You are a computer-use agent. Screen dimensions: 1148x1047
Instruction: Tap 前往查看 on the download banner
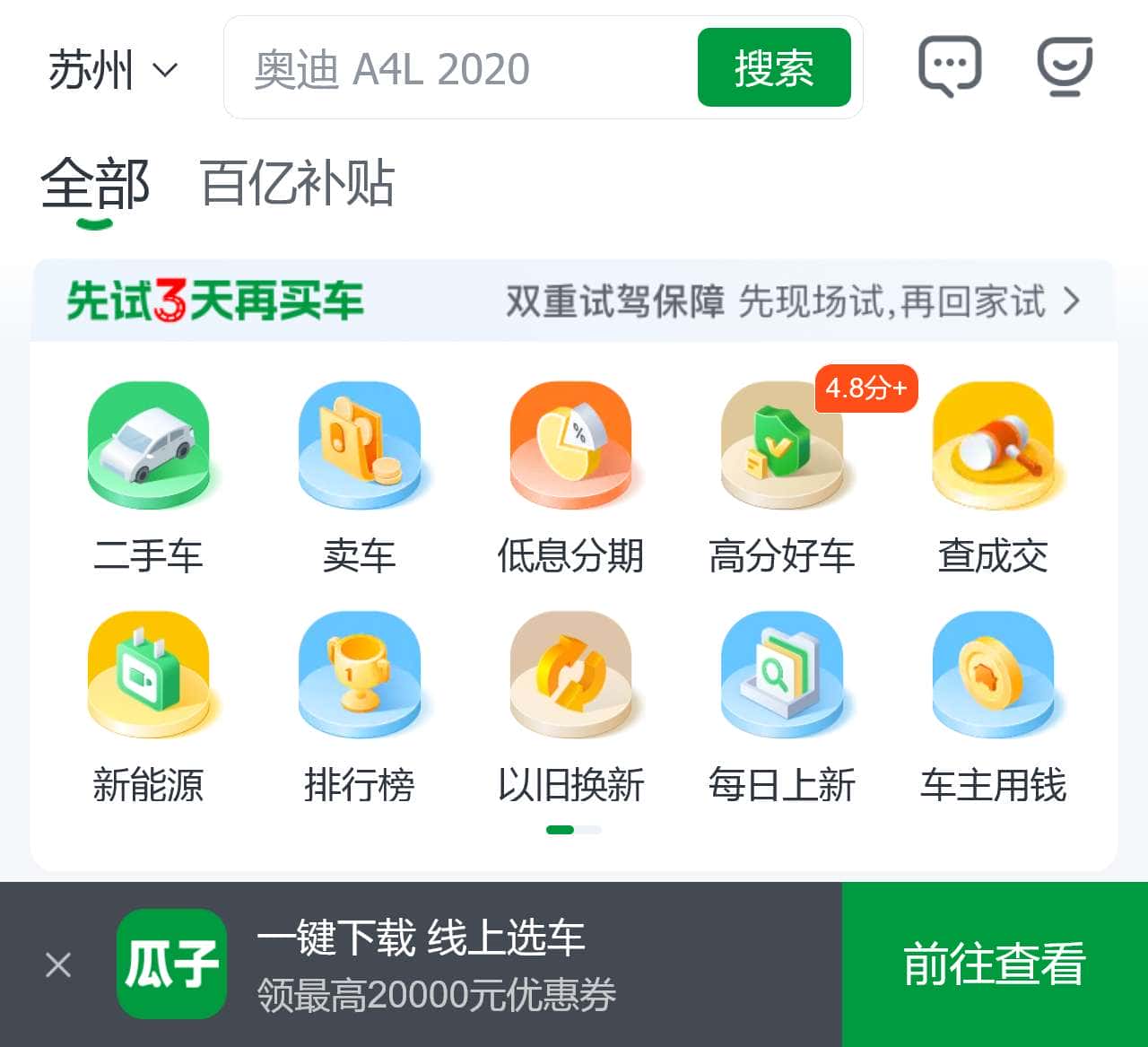[x=994, y=964]
